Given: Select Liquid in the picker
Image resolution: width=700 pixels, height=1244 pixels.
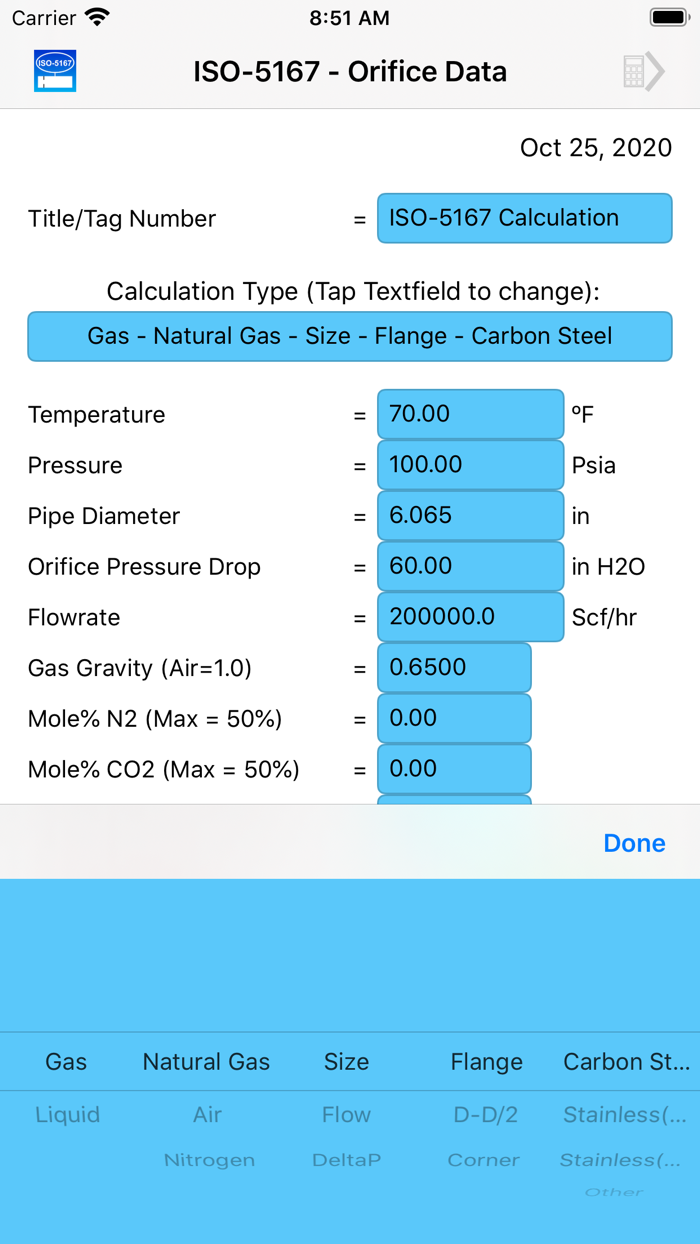Looking at the screenshot, I should point(67,1114).
